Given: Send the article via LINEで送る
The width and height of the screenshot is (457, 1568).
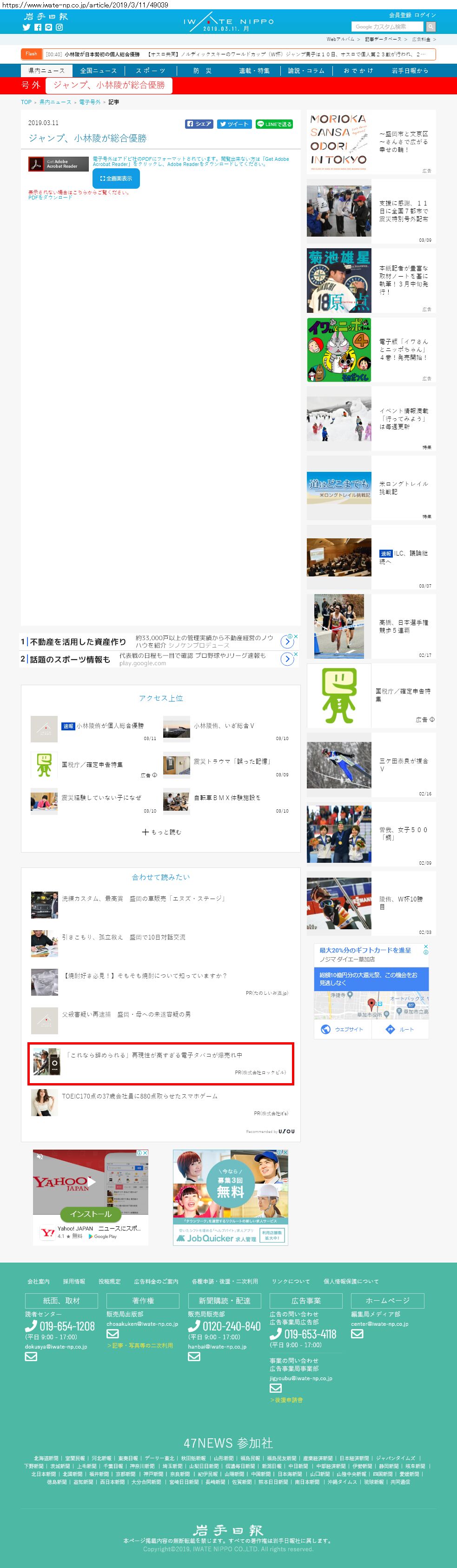Looking at the screenshot, I should point(274,124).
